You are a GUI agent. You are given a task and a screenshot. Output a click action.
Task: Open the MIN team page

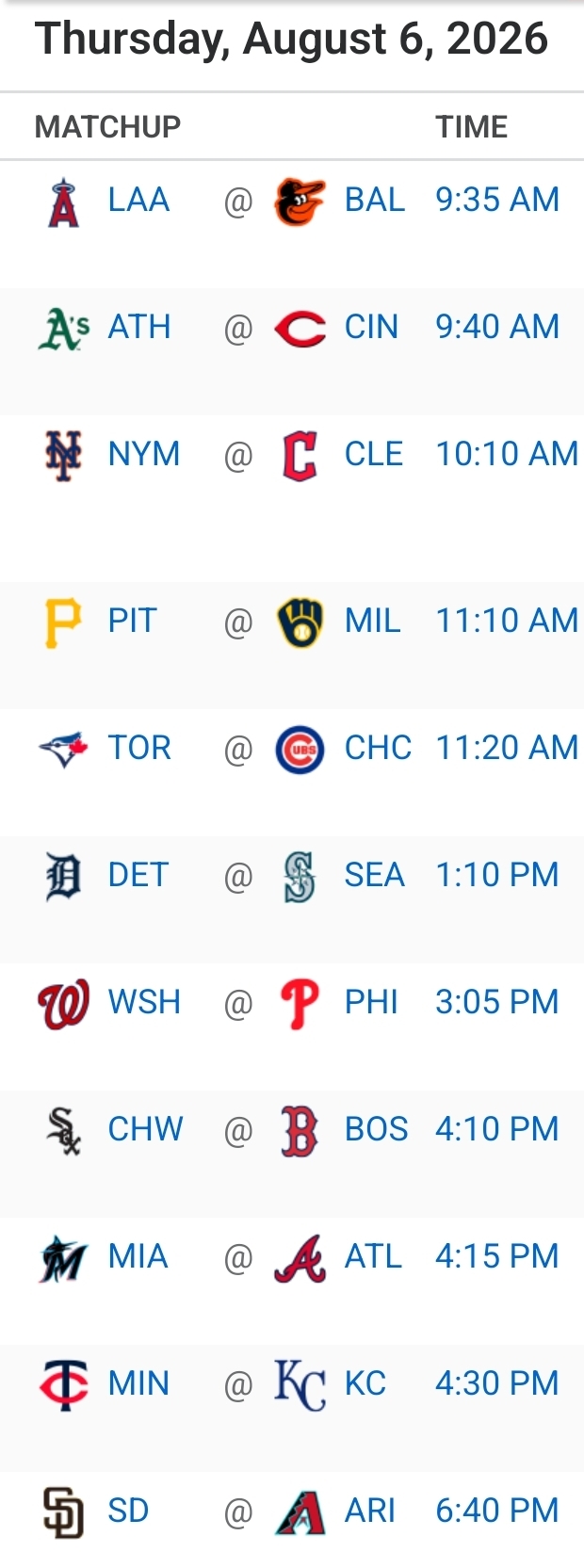click(x=138, y=1383)
